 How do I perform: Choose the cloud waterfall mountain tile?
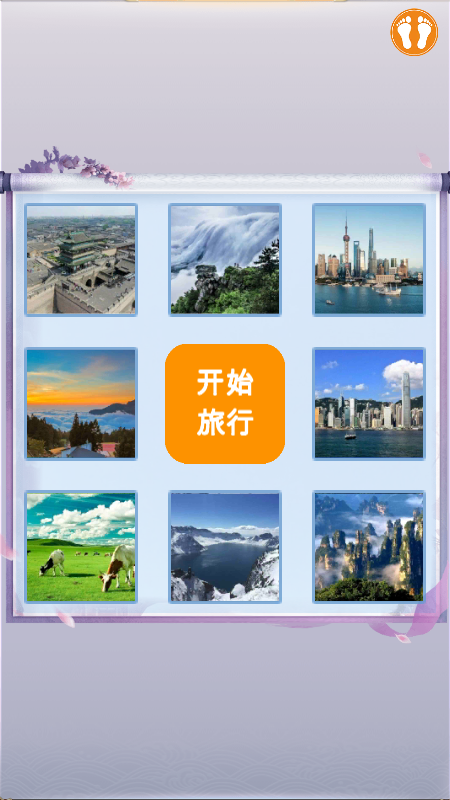(x=225, y=260)
